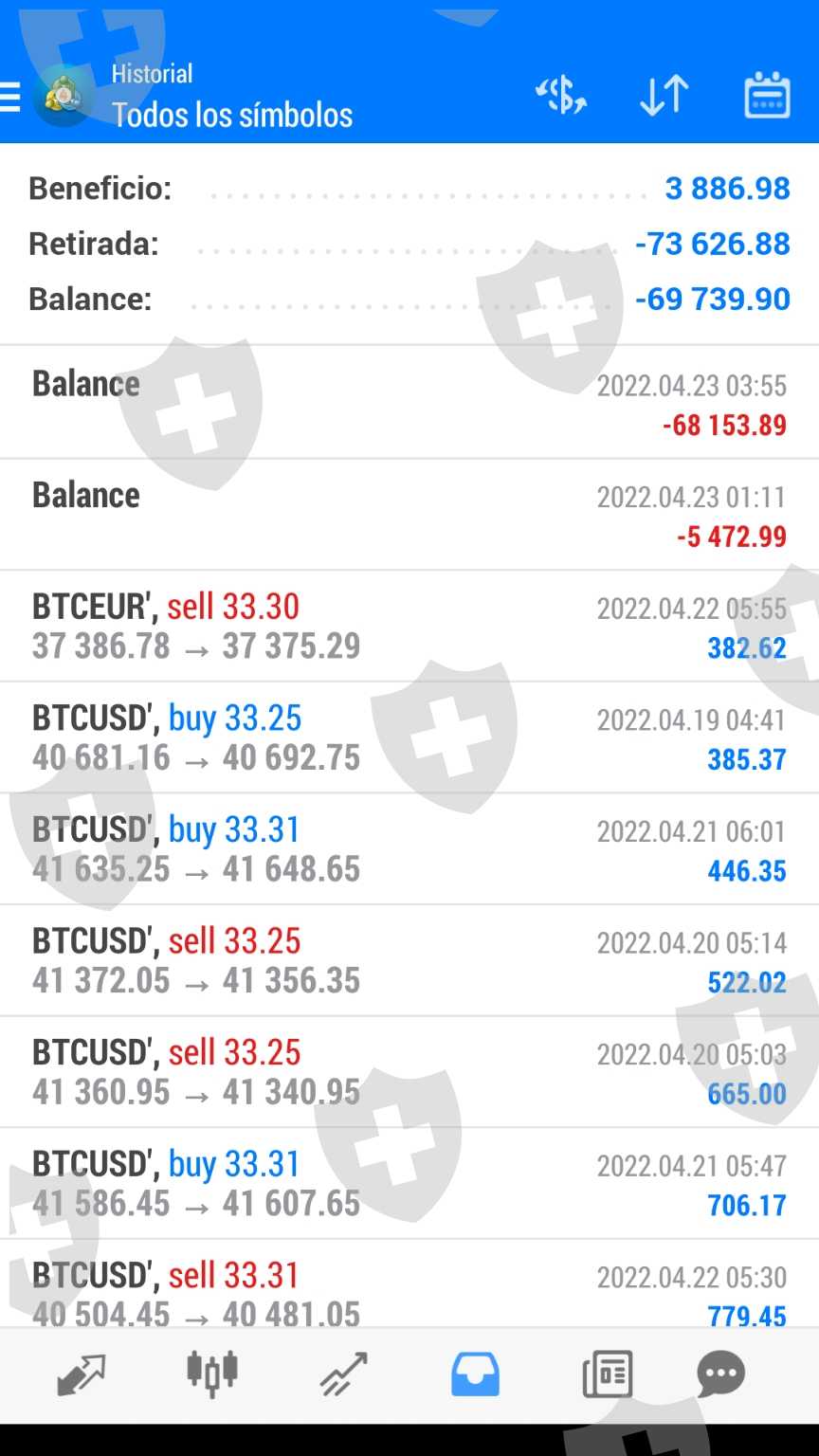
Task: View BTCUSD buy deal with profit 446.35
Action: 409,849
